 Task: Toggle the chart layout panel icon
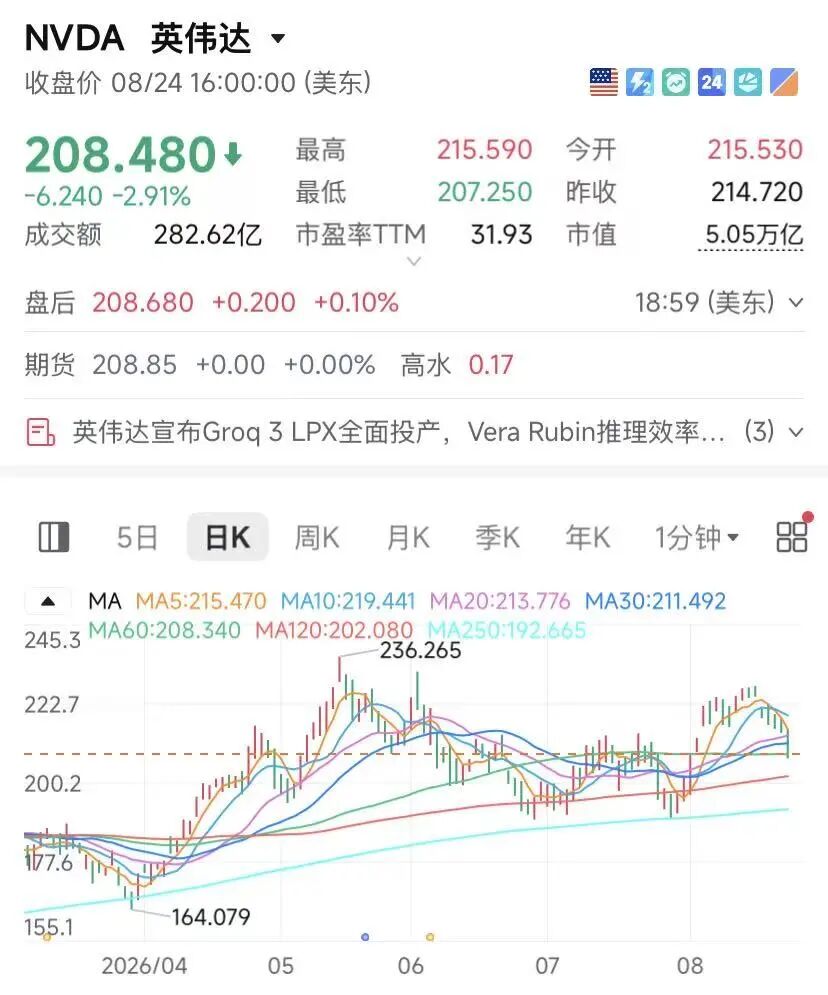[54, 537]
